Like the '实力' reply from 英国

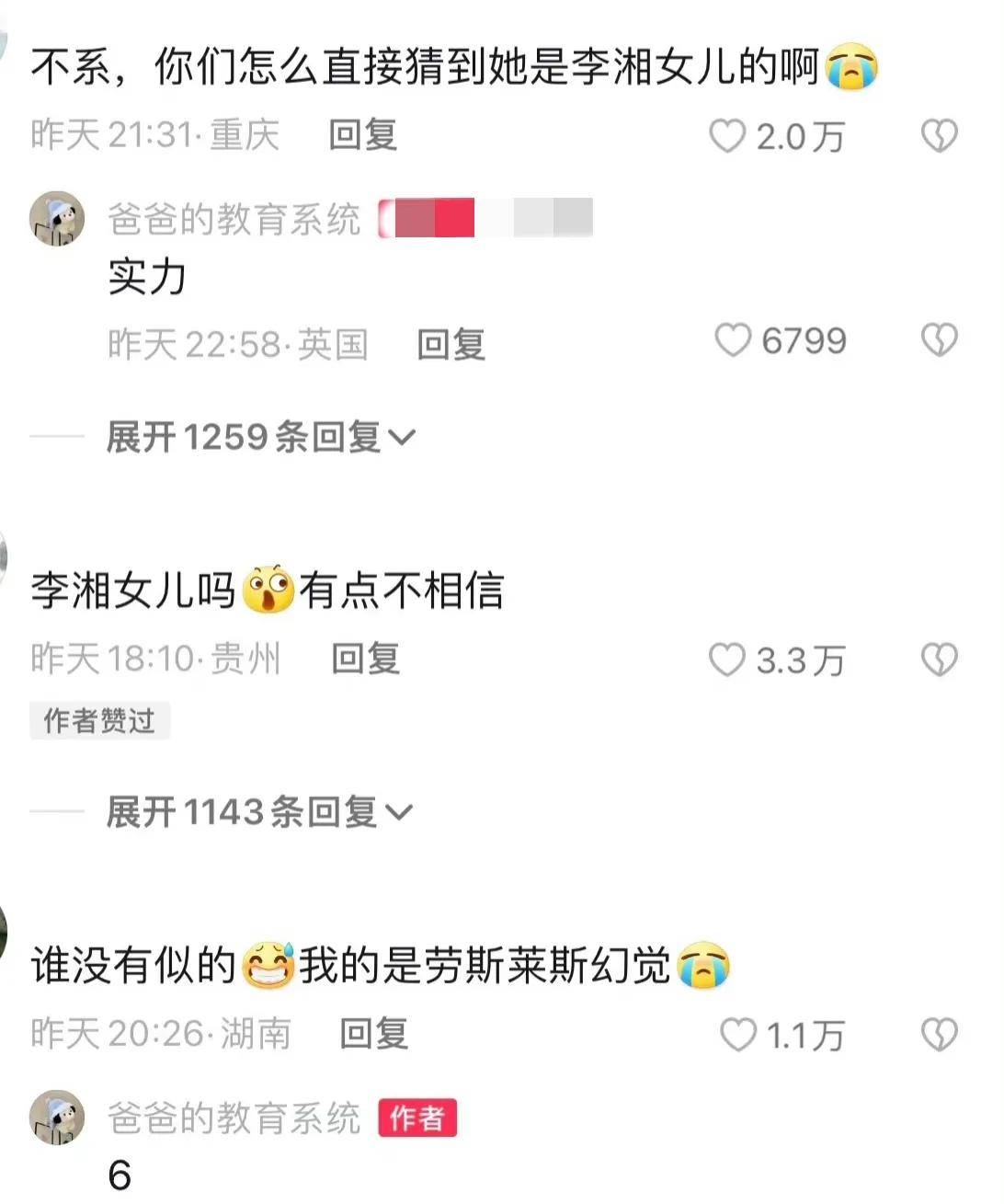click(733, 340)
